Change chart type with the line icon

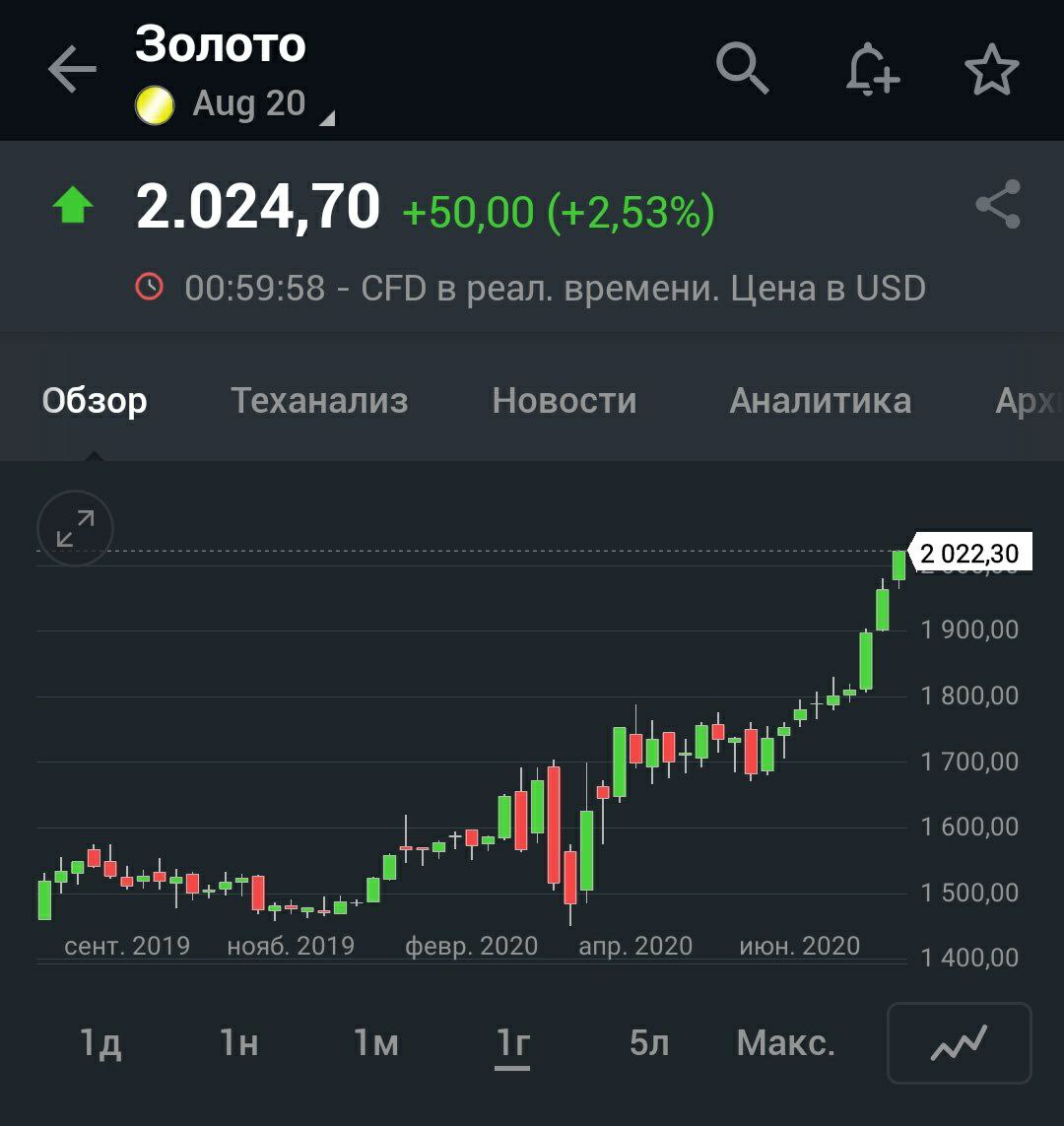(x=959, y=1042)
